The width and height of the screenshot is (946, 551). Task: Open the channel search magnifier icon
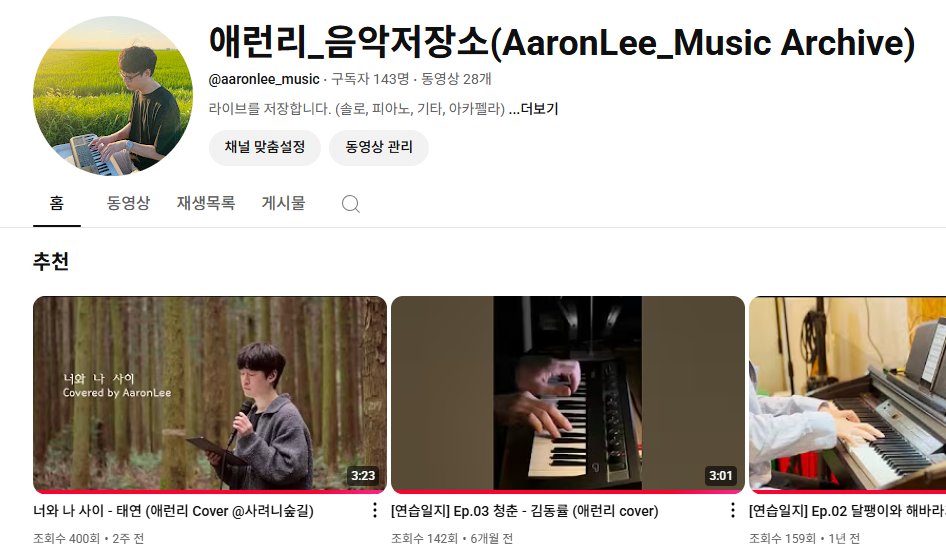click(x=350, y=204)
